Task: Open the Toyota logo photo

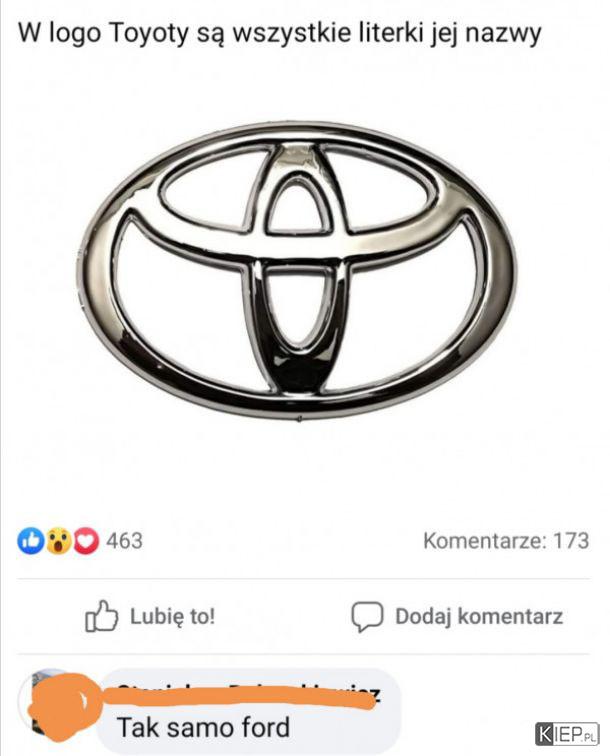Action: [300, 268]
